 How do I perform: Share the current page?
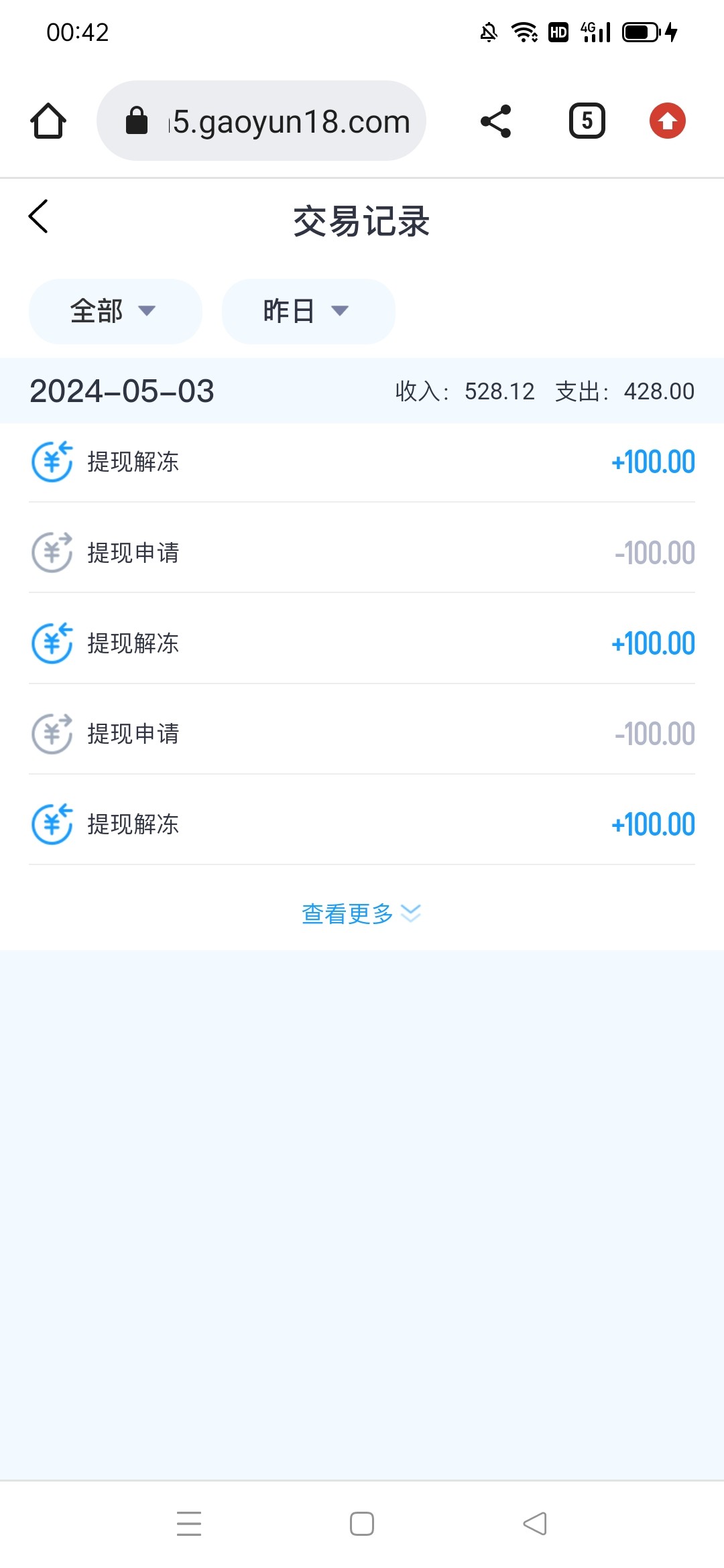(x=496, y=121)
